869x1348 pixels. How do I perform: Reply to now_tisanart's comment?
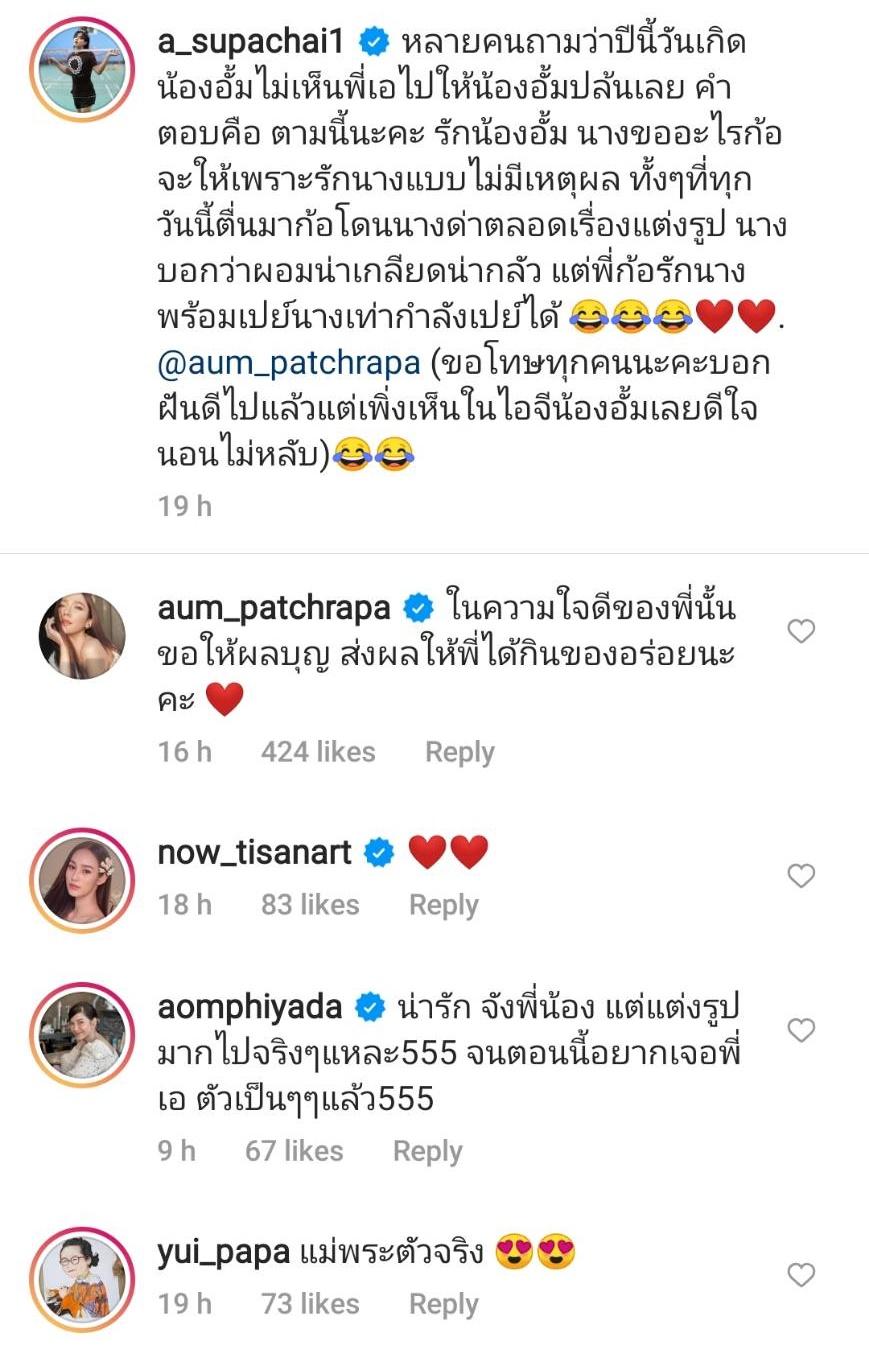click(x=443, y=905)
